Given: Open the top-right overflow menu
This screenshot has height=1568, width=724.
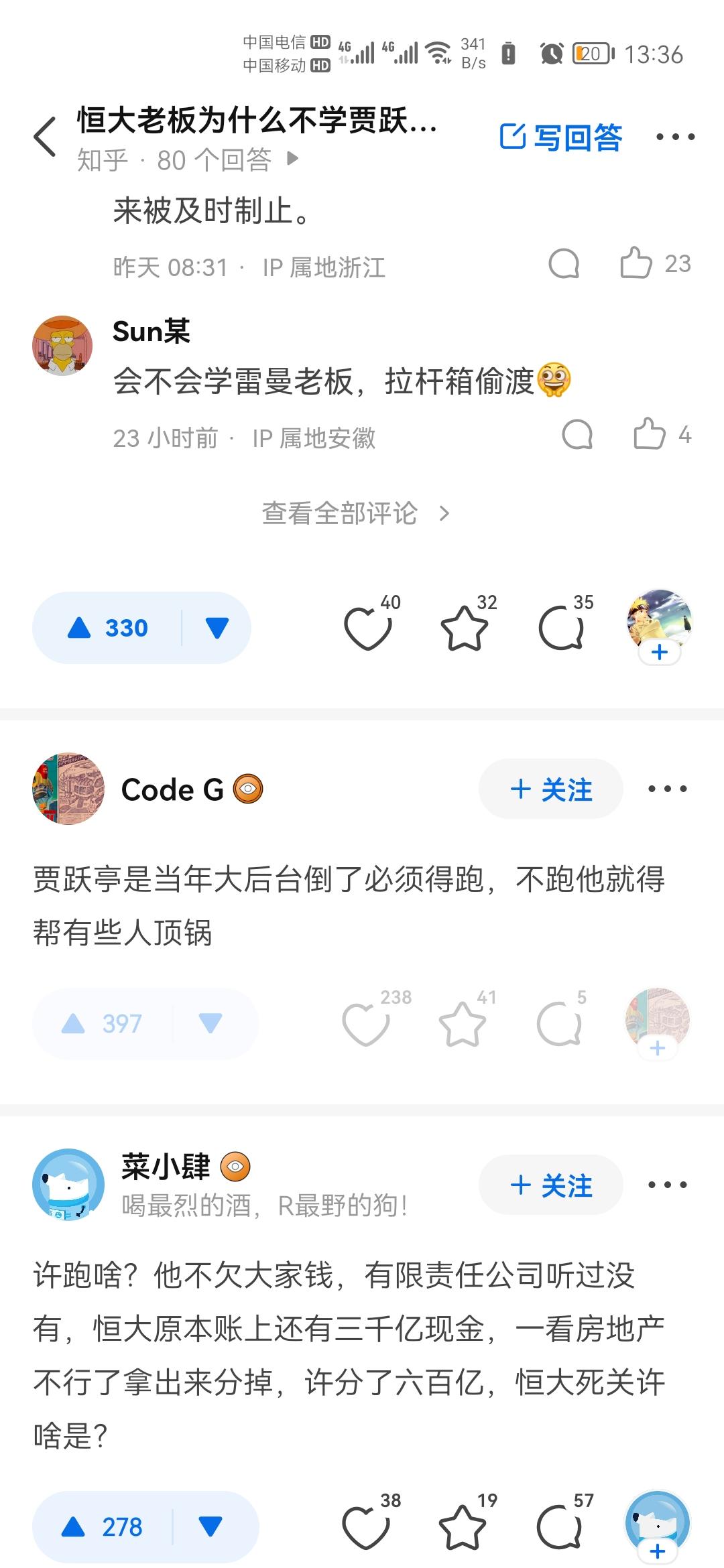Looking at the screenshot, I should (x=674, y=137).
